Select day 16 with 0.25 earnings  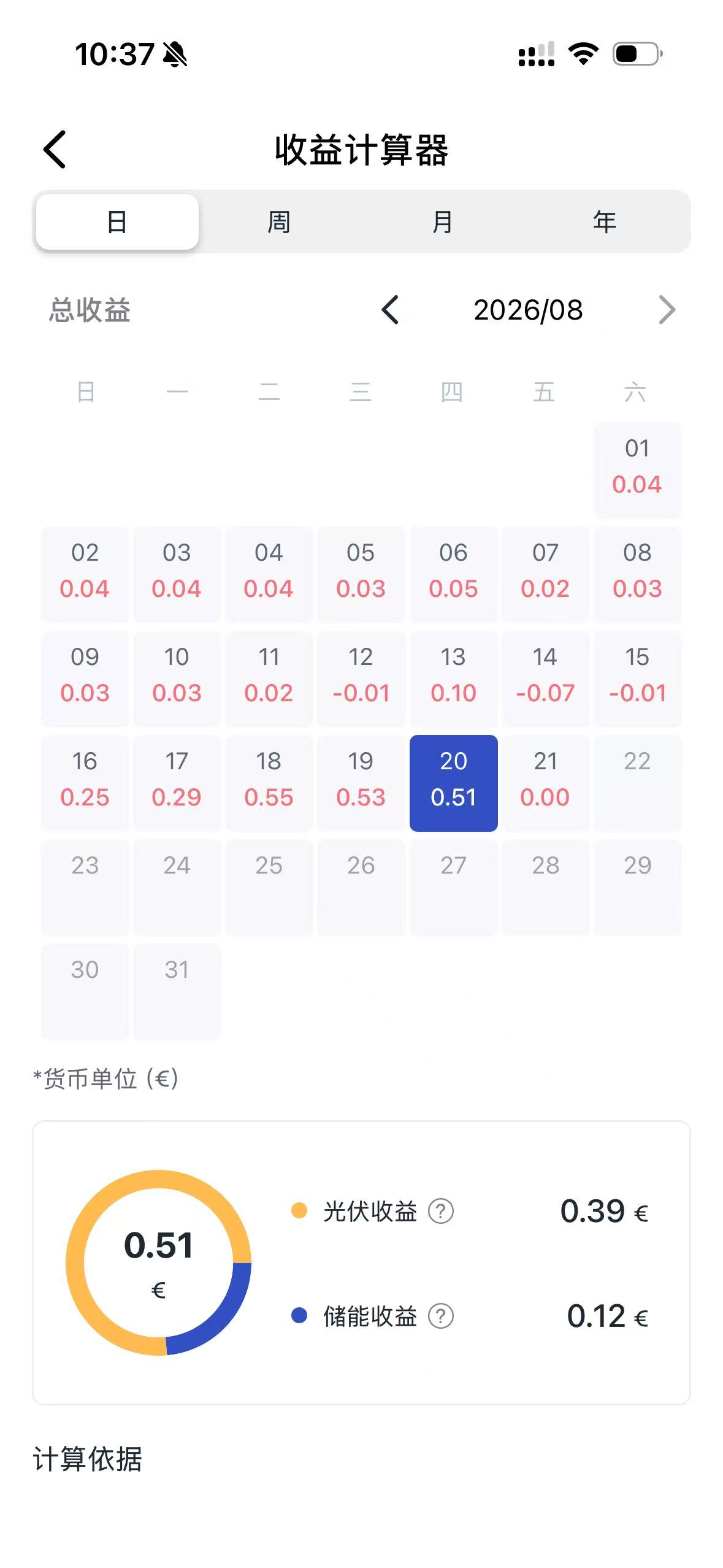click(x=85, y=783)
